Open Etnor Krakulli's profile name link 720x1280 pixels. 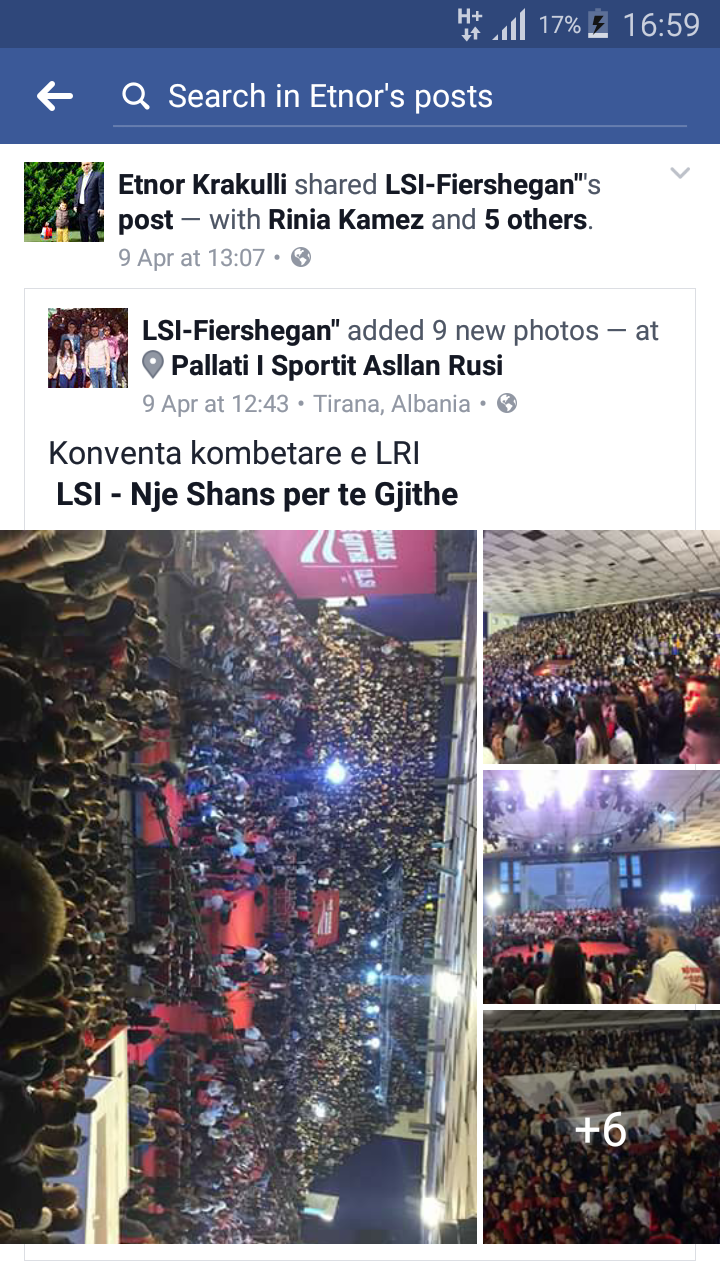[202, 185]
